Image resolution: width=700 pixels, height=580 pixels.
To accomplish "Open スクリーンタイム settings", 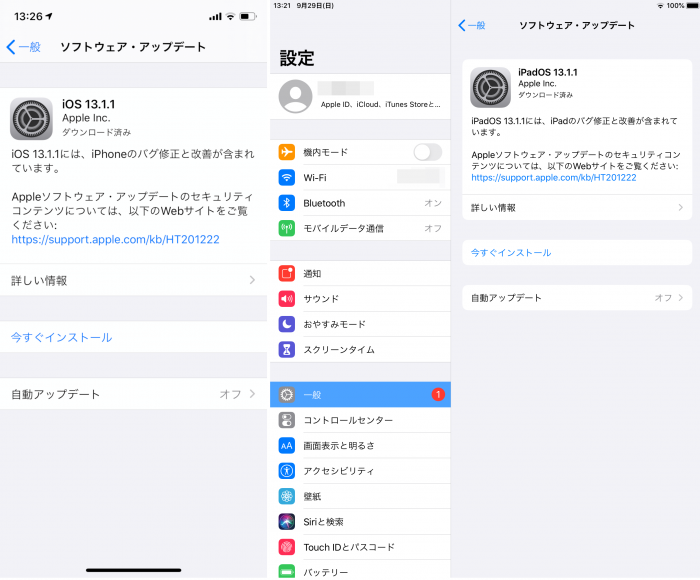I will [x=359, y=350].
